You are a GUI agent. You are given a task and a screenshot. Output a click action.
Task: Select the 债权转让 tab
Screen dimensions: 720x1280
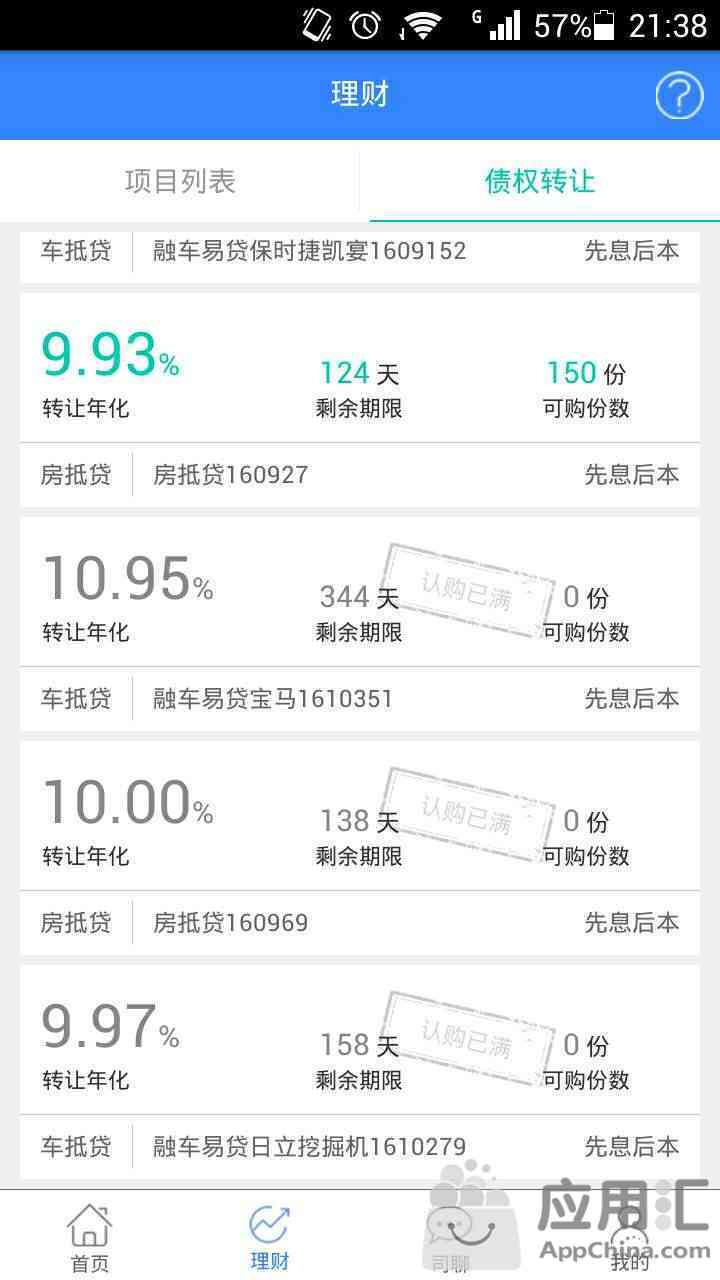click(x=540, y=181)
